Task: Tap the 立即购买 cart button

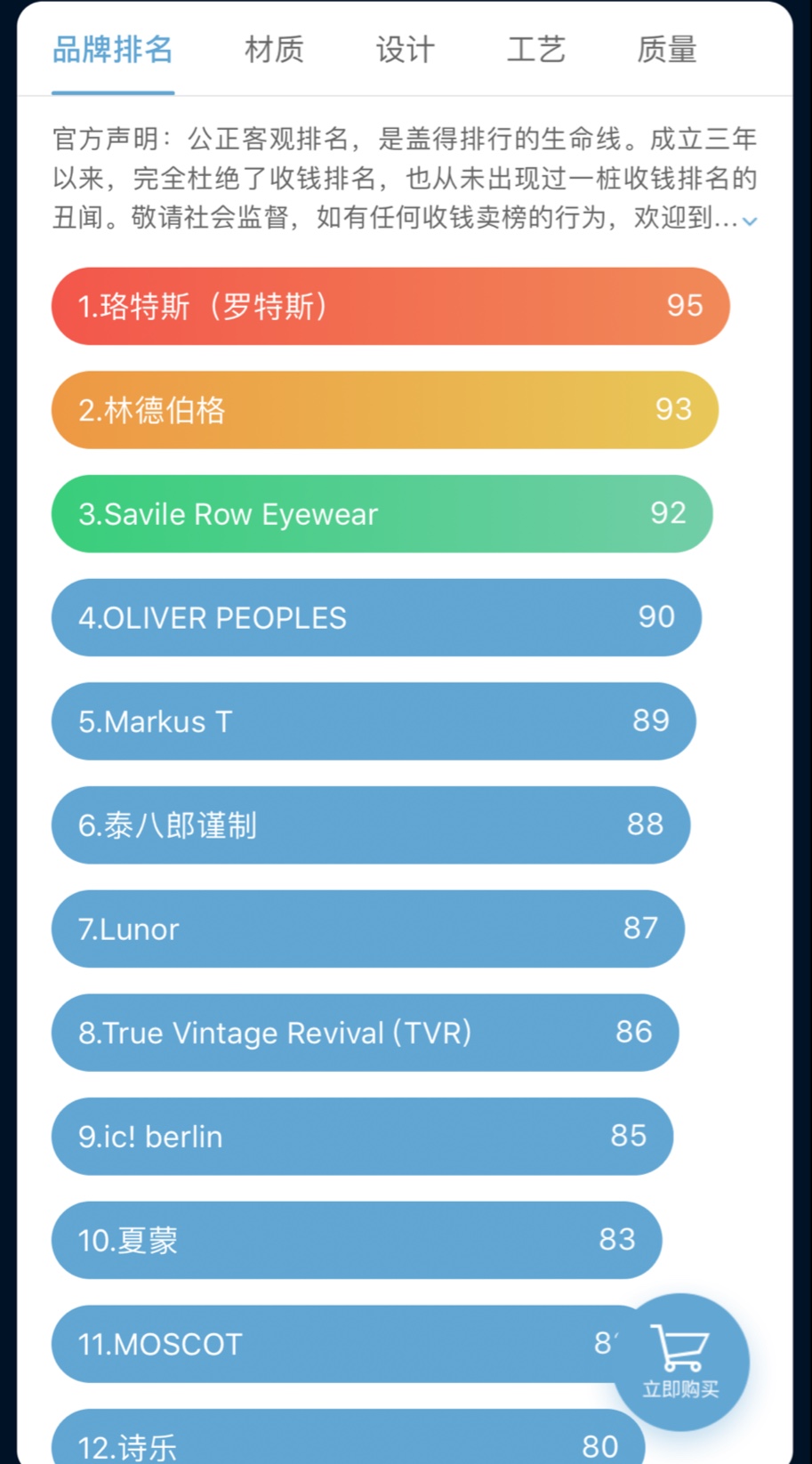Action: pyautogui.click(x=680, y=1361)
